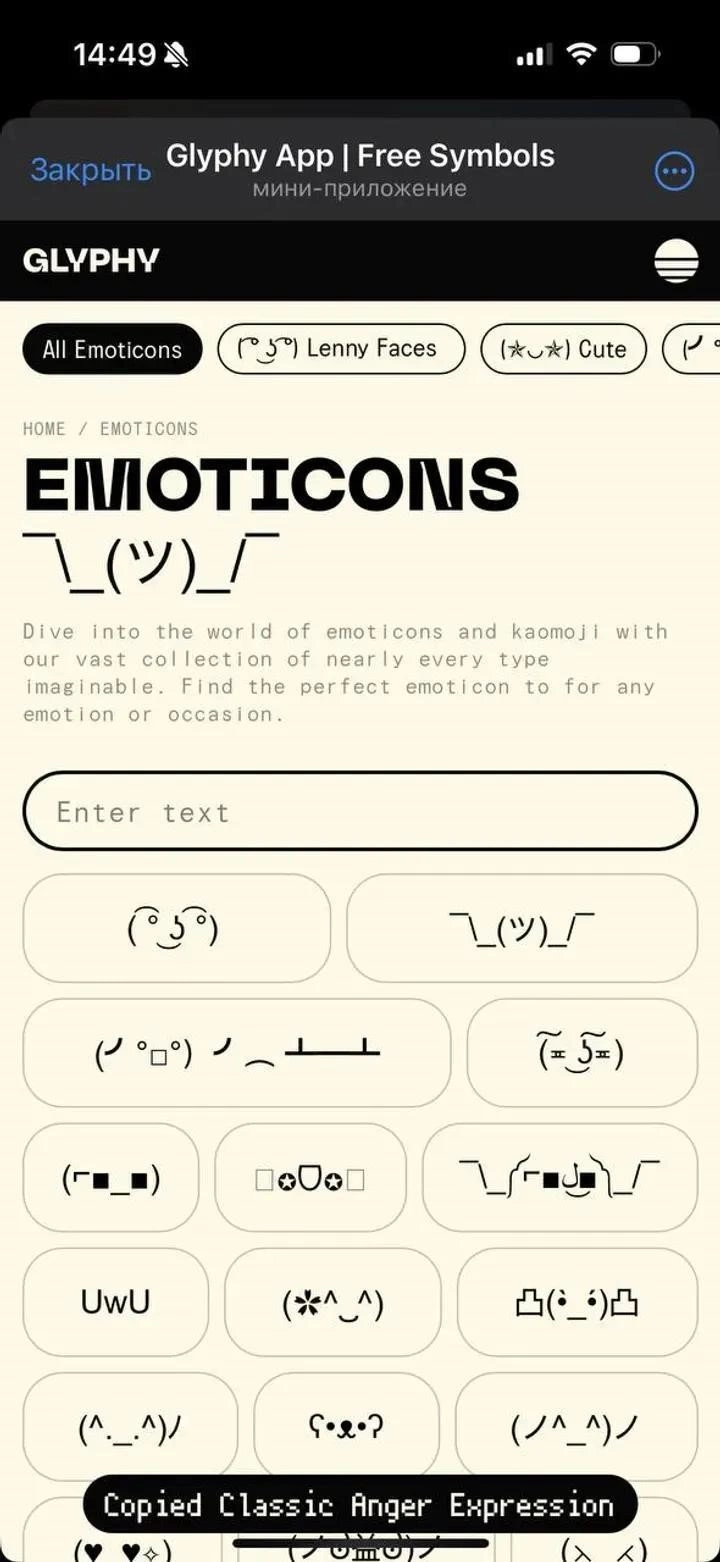
Task: Copy the sunglasses (⌐■_■) emoticon
Action: click(111, 1177)
